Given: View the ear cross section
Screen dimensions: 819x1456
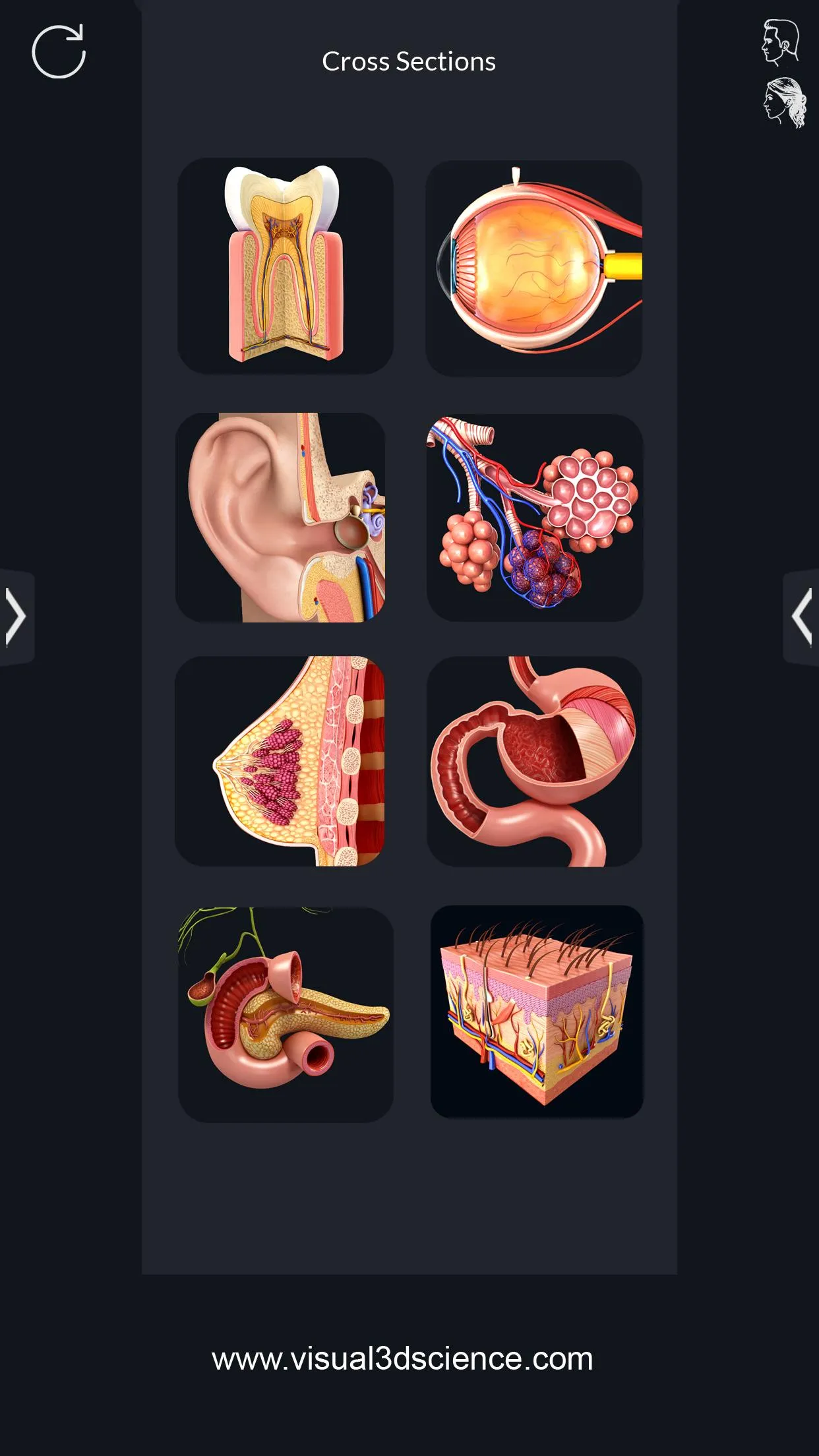Looking at the screenshot, I should (281, 518).
